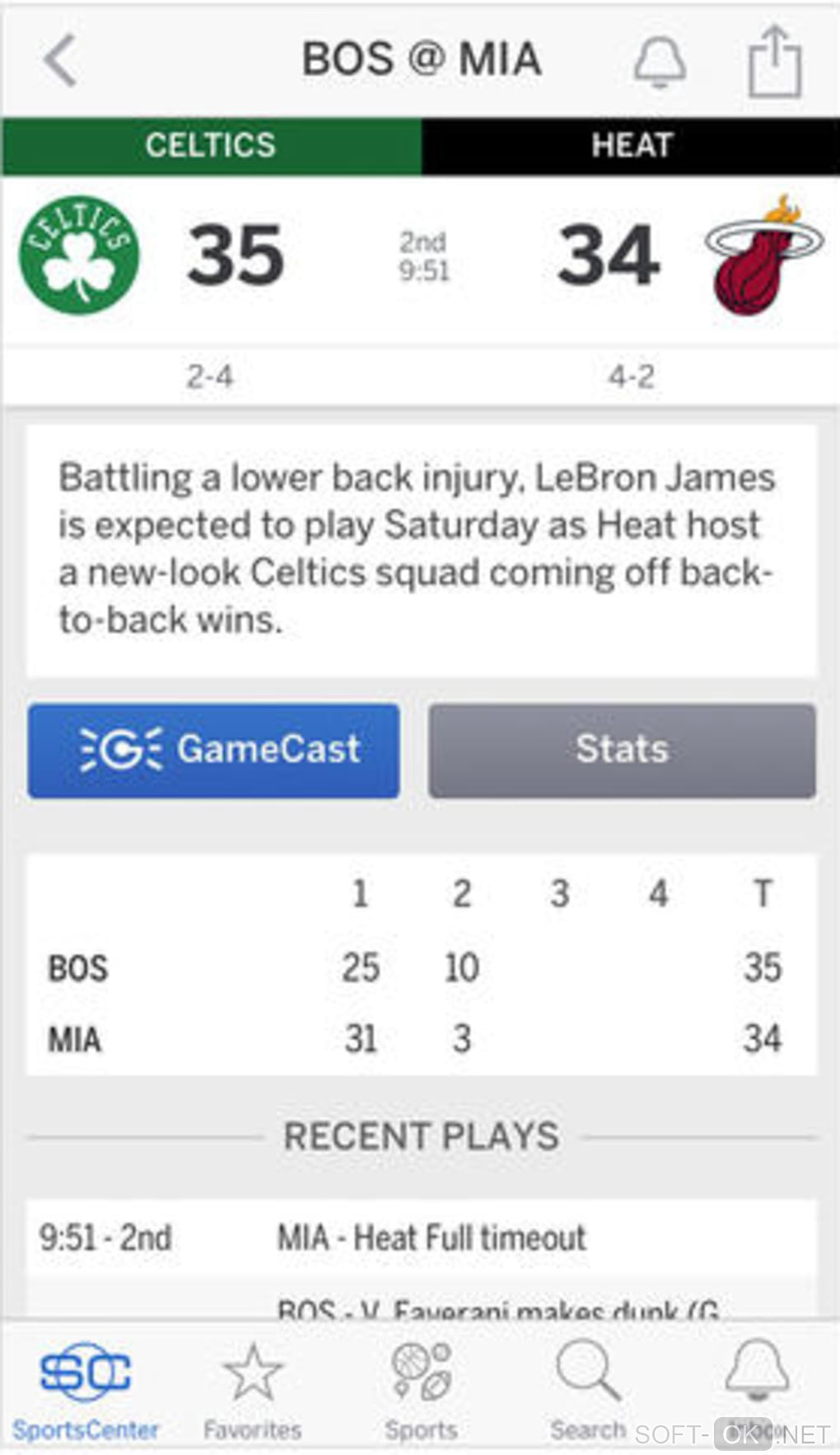
Task: Select the Heat team tab
Action: point(632,146)
